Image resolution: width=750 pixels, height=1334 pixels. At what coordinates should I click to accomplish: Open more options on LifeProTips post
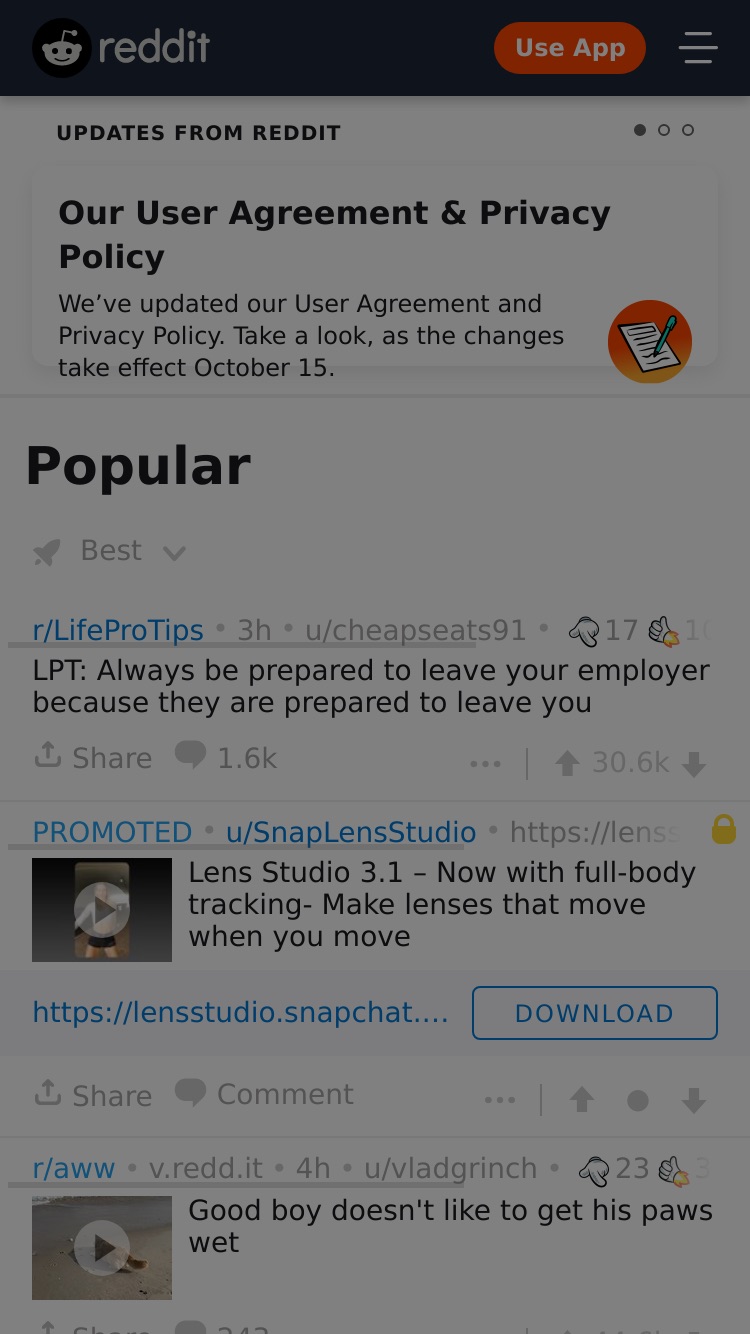point(485,764)
